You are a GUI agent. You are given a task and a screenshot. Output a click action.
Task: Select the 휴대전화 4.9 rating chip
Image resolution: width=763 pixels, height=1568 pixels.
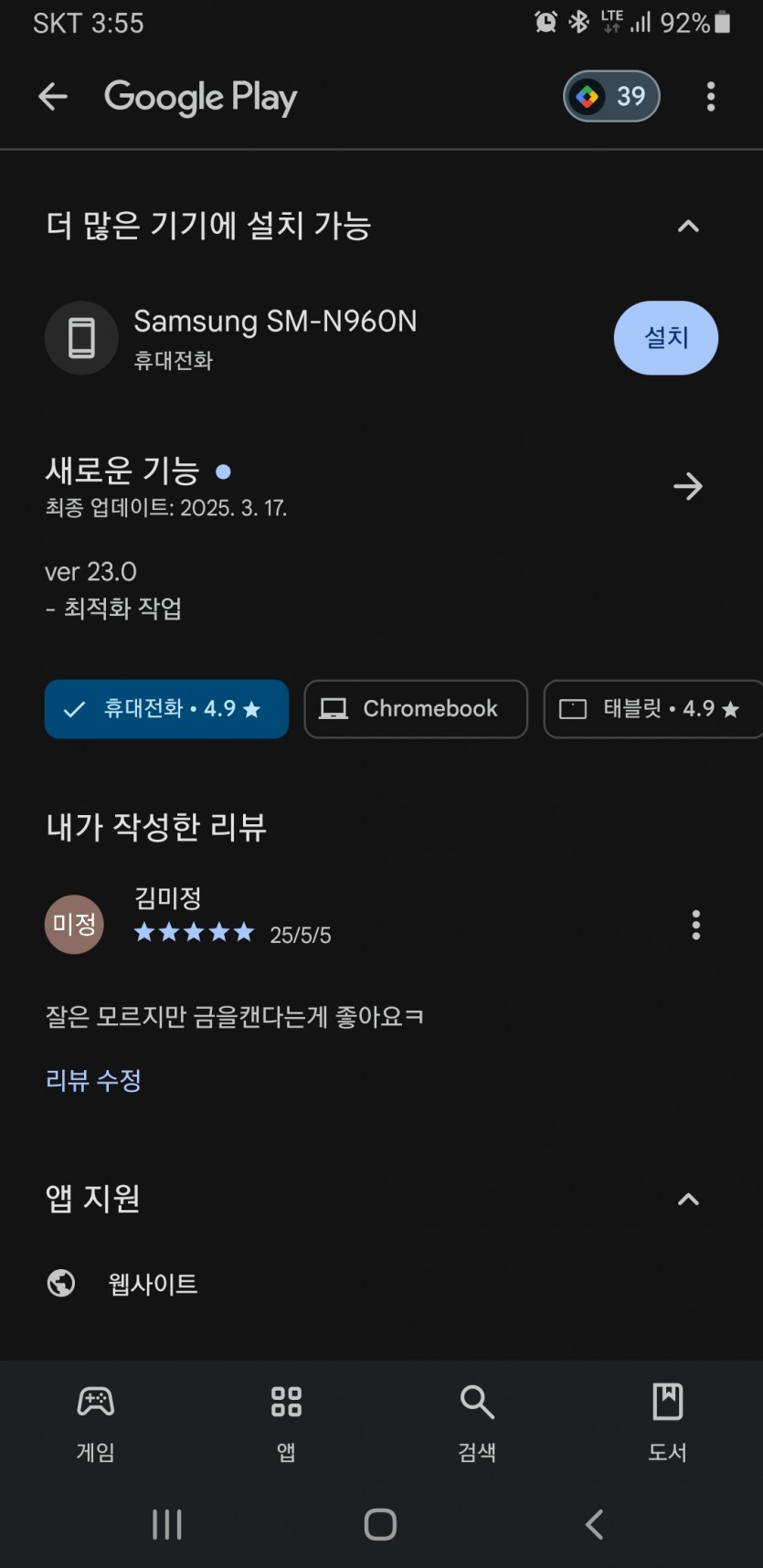point(166,709)
